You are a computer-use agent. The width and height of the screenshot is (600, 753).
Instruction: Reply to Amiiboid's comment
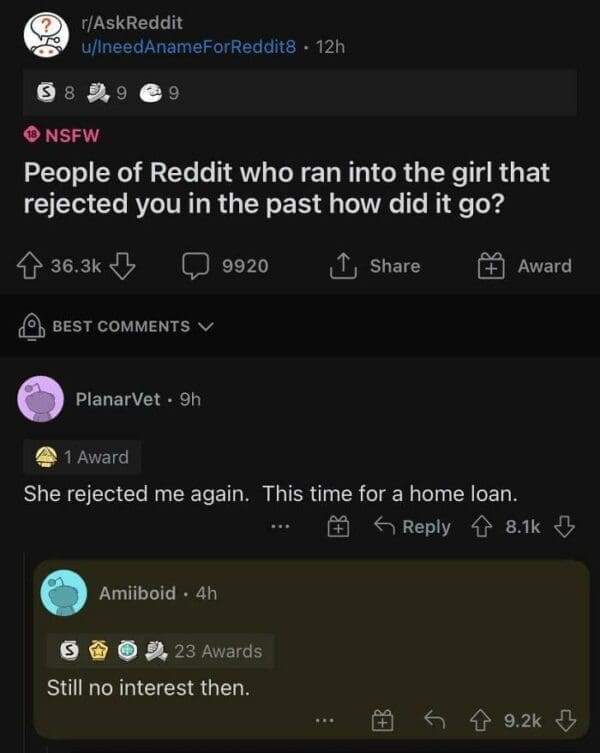coord(434,719)
